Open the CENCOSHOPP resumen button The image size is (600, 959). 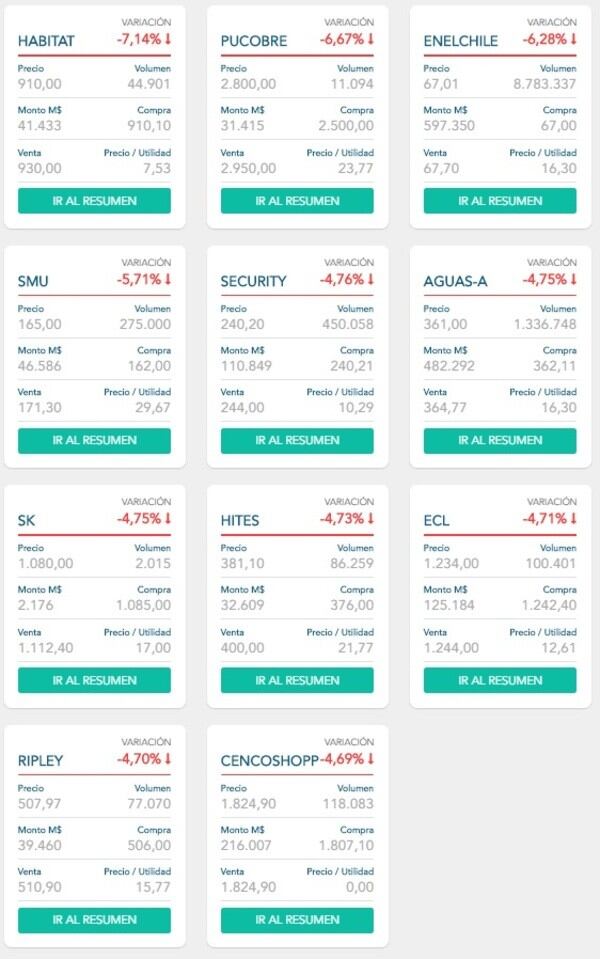[x=297, y=920]
